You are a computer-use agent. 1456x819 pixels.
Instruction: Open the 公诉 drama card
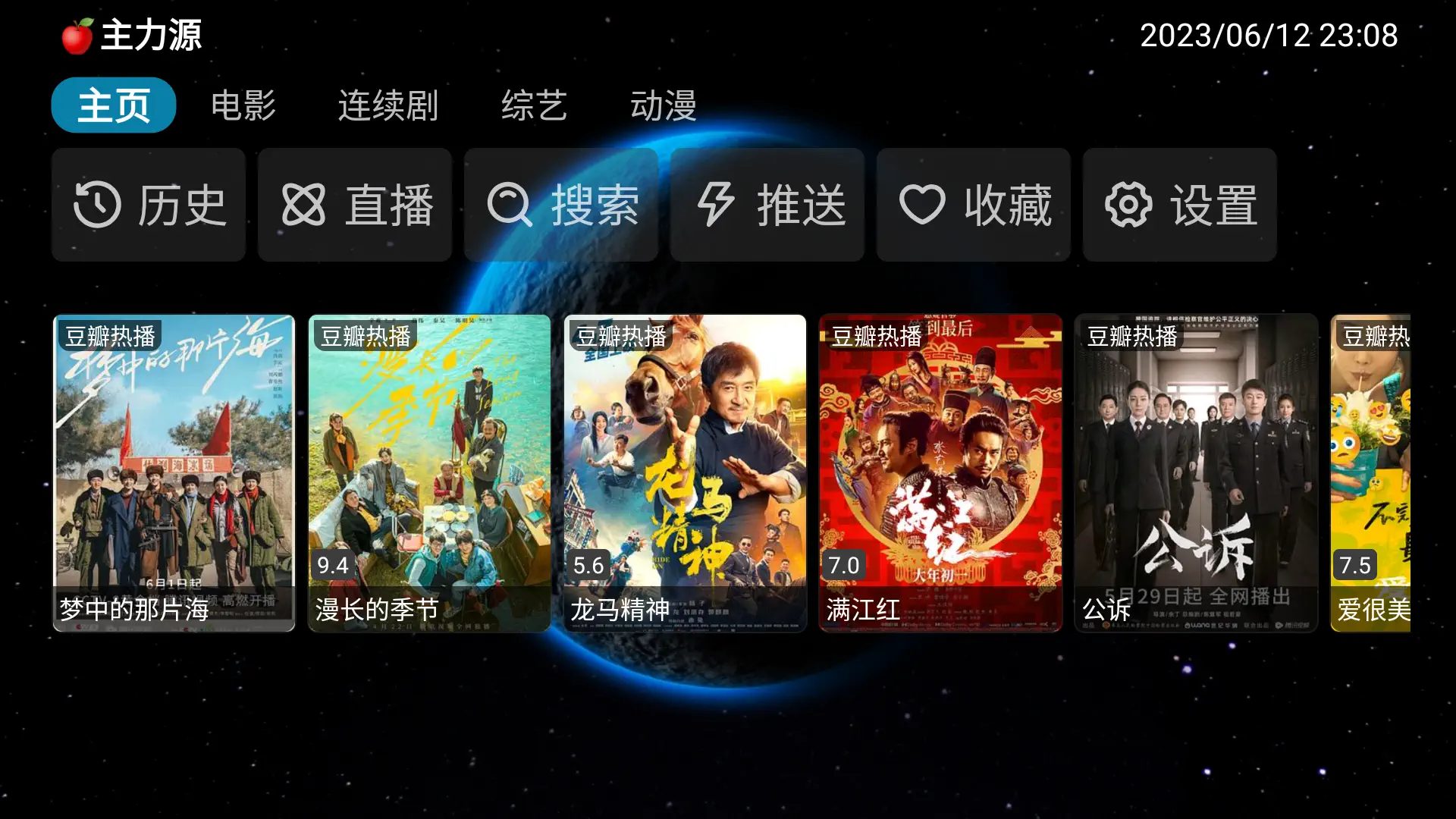tap(1196, 472)
